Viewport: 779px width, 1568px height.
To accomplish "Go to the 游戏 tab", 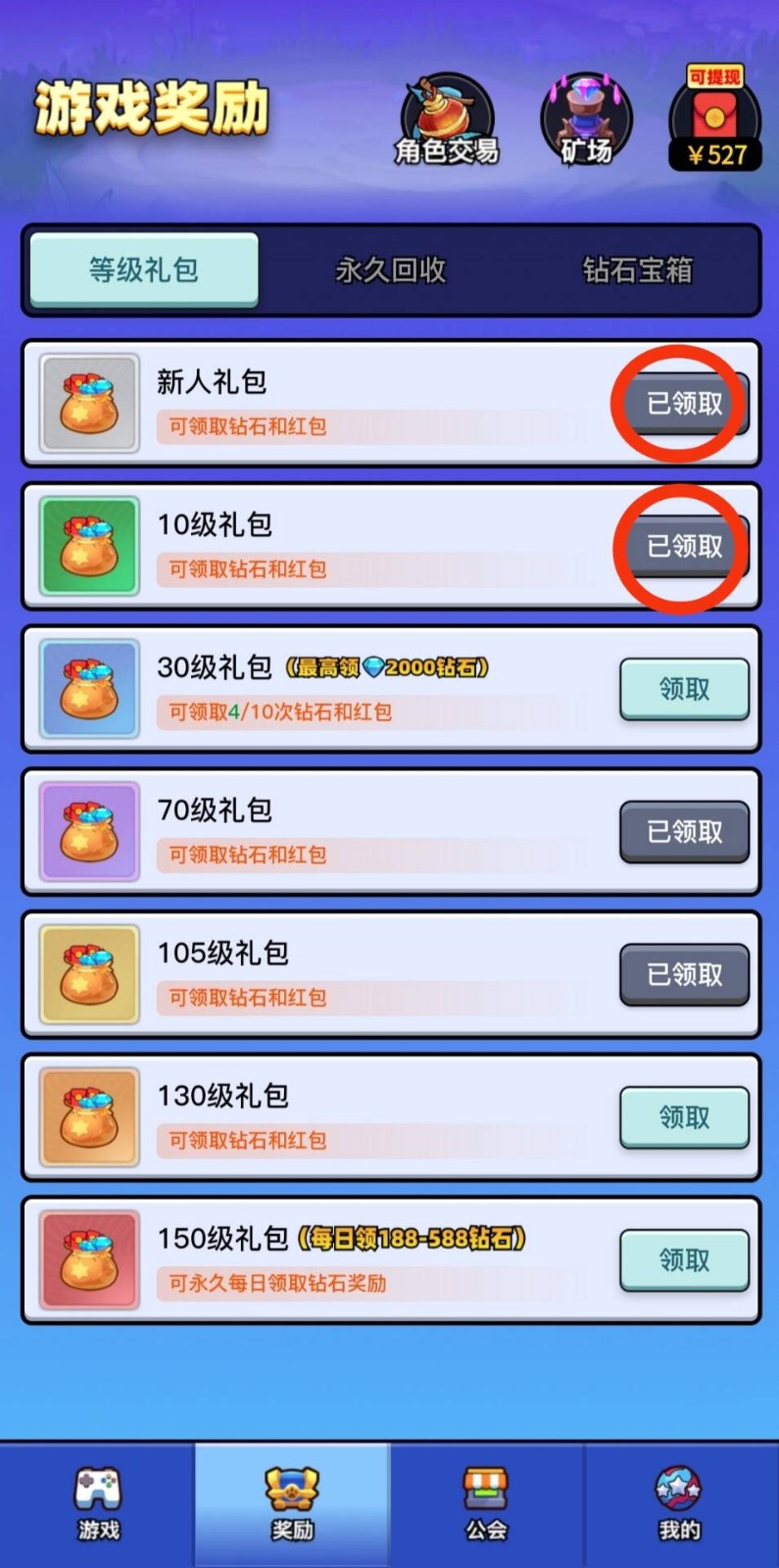I will (x=98, y=1504).
